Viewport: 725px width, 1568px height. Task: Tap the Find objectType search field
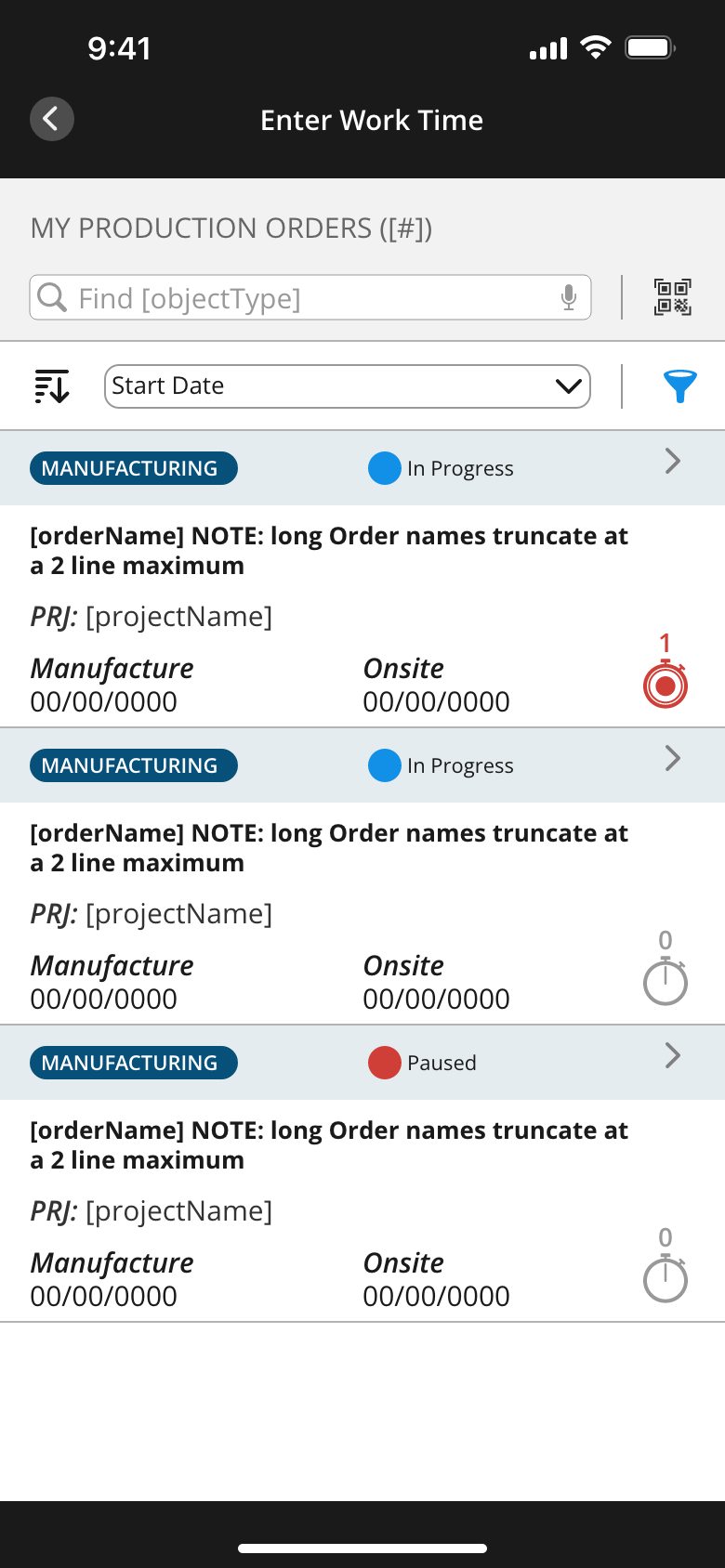coord(279,298)
